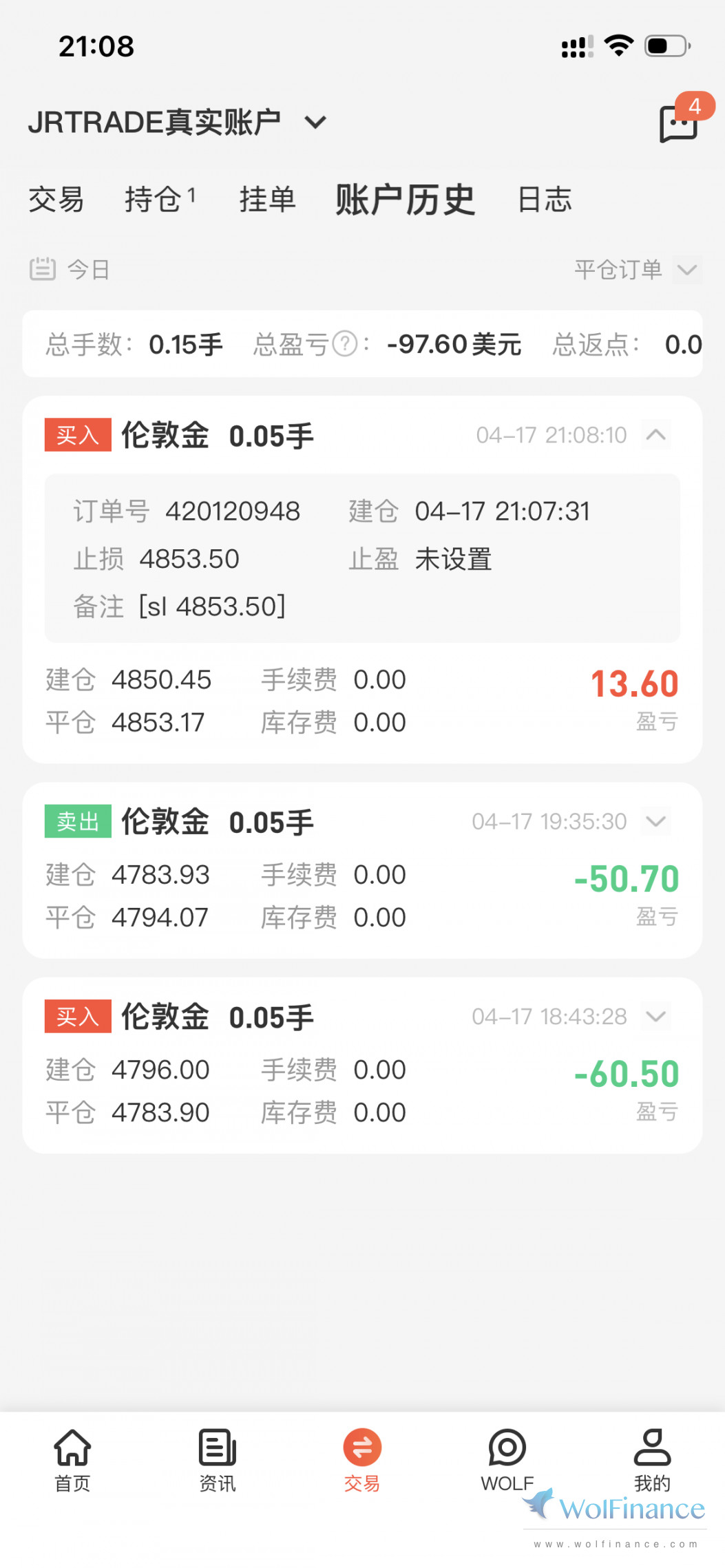Go to 首页 in bottom navigation
725x1568 pixels.
(x=72, y=1459)
